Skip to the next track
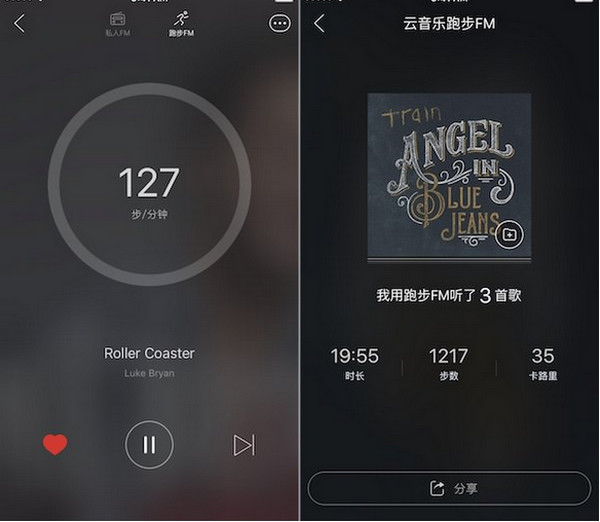600x522 pixels. [244, 445]
